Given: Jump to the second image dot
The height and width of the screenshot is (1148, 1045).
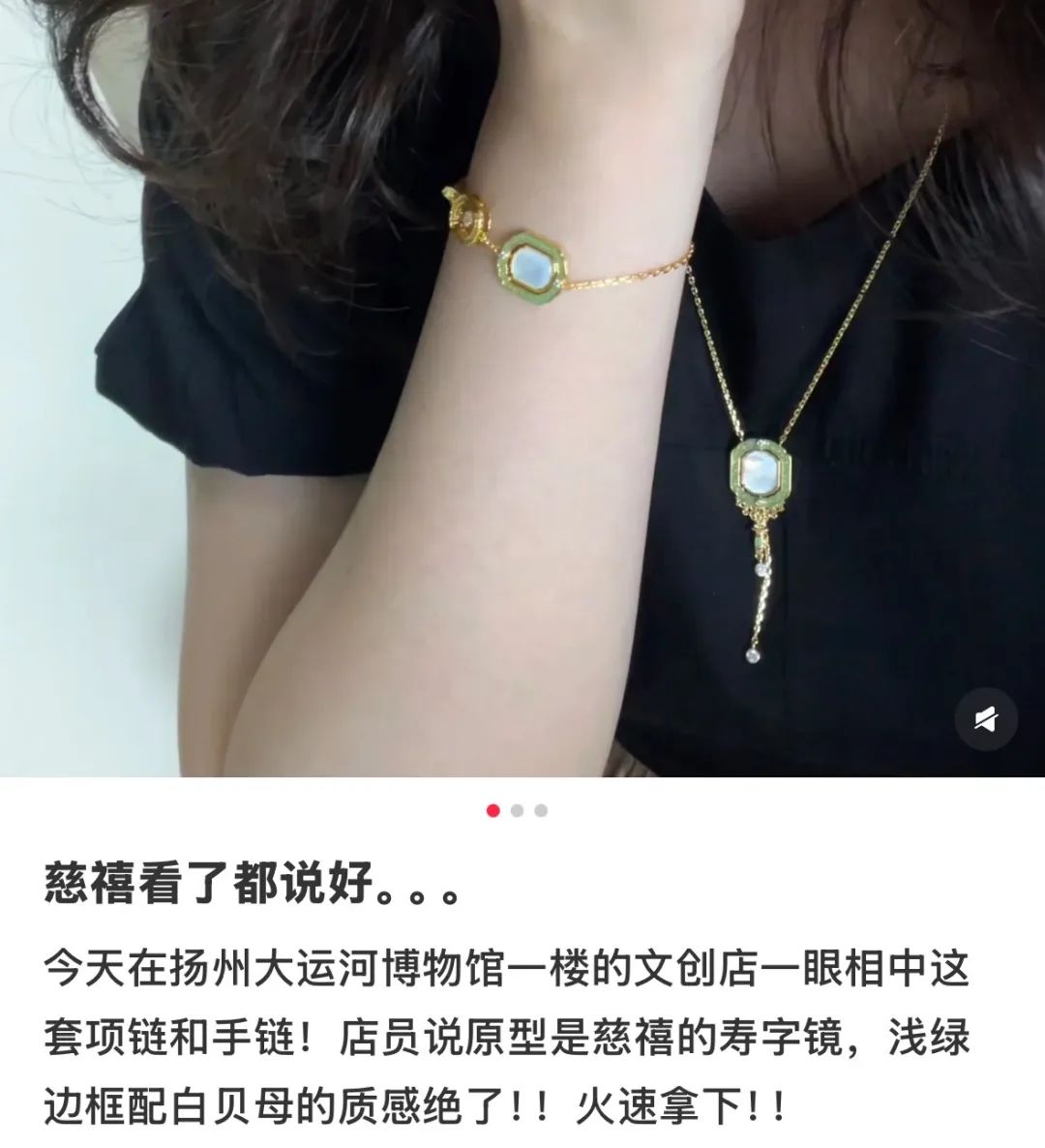Looking at the screenshot, I should click(518, 810).
